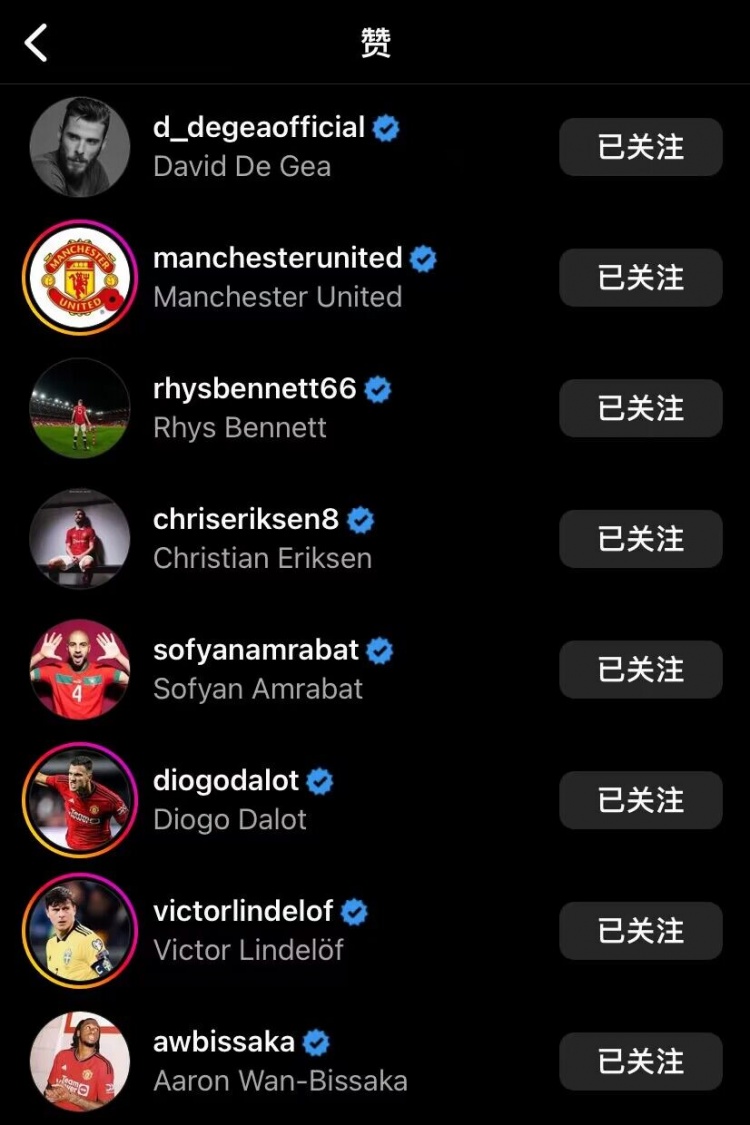
Task: View victorlindelof's story via his avatar
Action: coord(80,930)
